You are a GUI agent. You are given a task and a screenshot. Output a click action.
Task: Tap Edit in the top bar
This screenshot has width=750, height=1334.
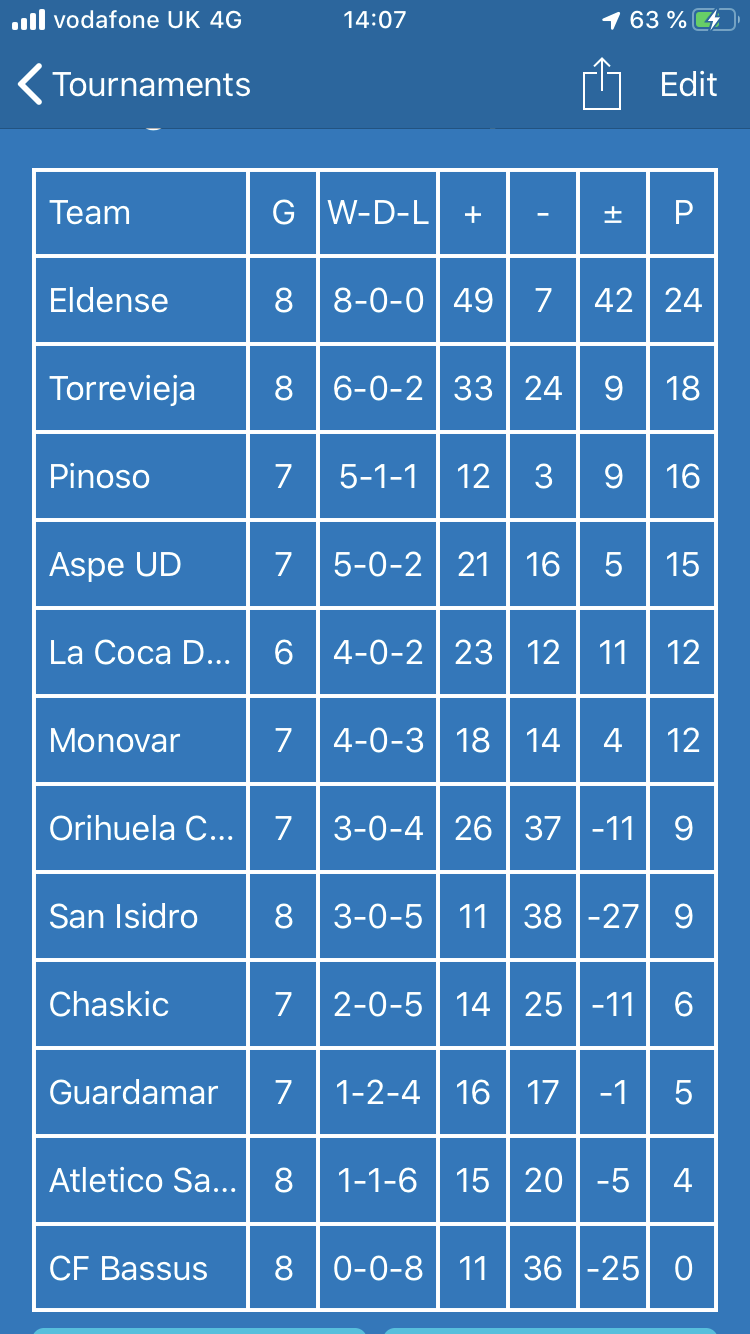pyautogui.click(x=688, y=85)
